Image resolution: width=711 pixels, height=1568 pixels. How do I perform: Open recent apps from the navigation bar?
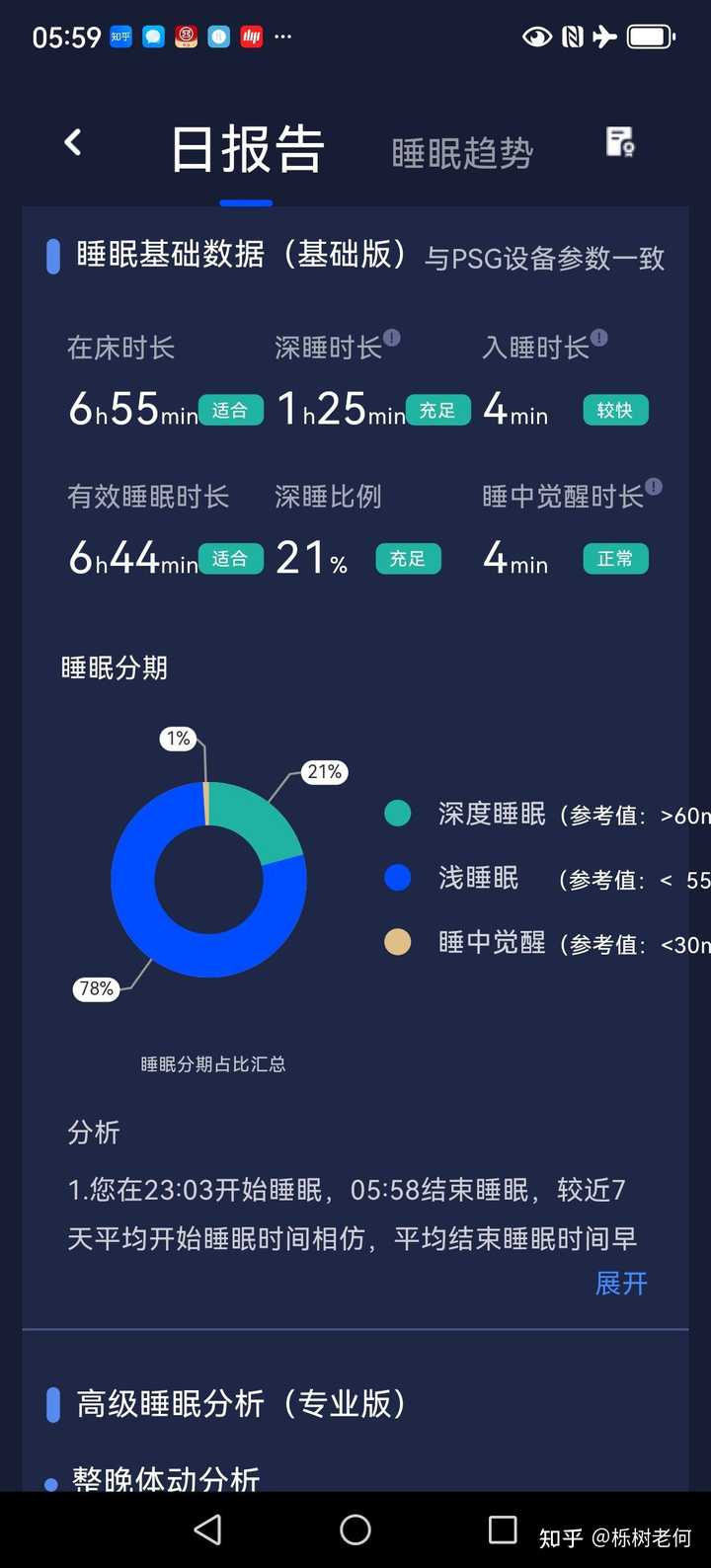pyautogui.click(x=503, y=1529)
